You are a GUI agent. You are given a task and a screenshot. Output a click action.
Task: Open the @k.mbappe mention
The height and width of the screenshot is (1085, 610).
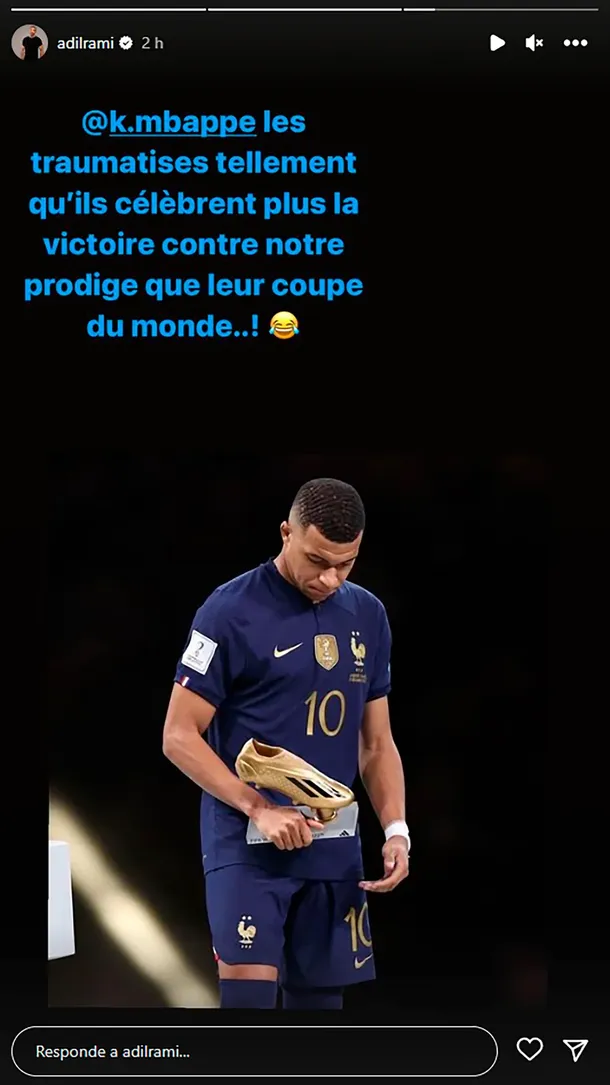tap(169, 124)
